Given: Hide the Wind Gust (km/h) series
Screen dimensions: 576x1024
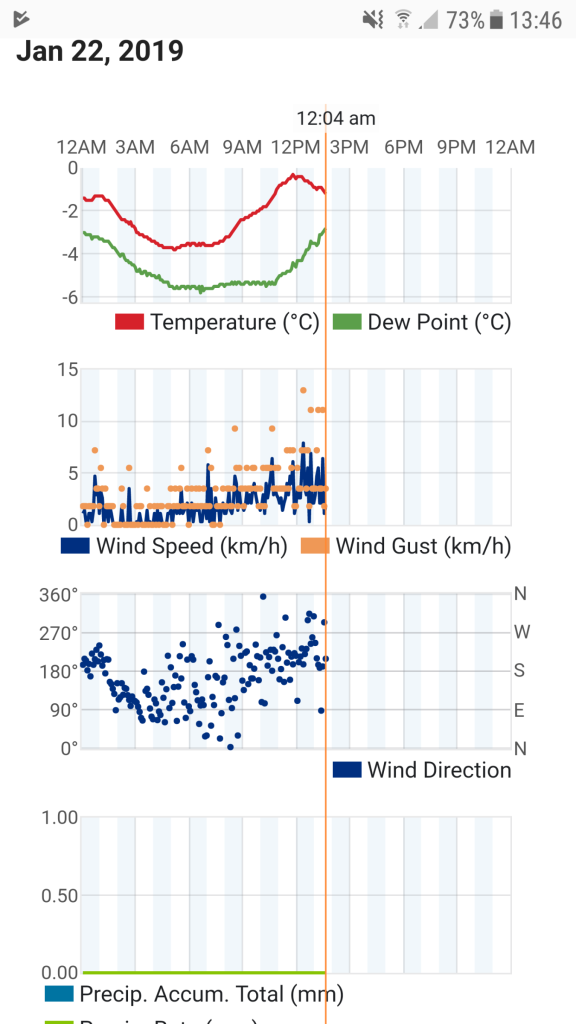Looking at the screenshot, I should click(405, 545).
